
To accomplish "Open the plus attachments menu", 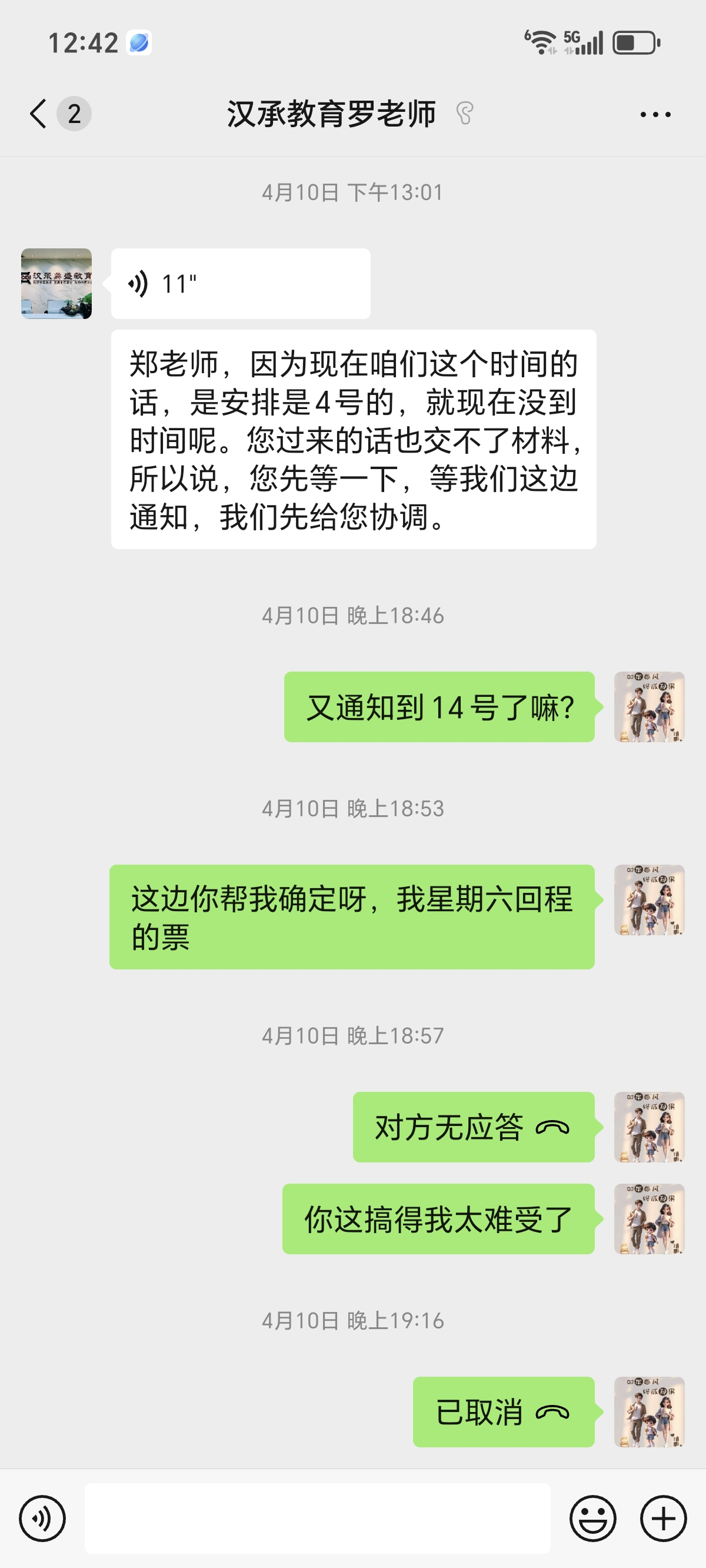I will point(664,1519).
